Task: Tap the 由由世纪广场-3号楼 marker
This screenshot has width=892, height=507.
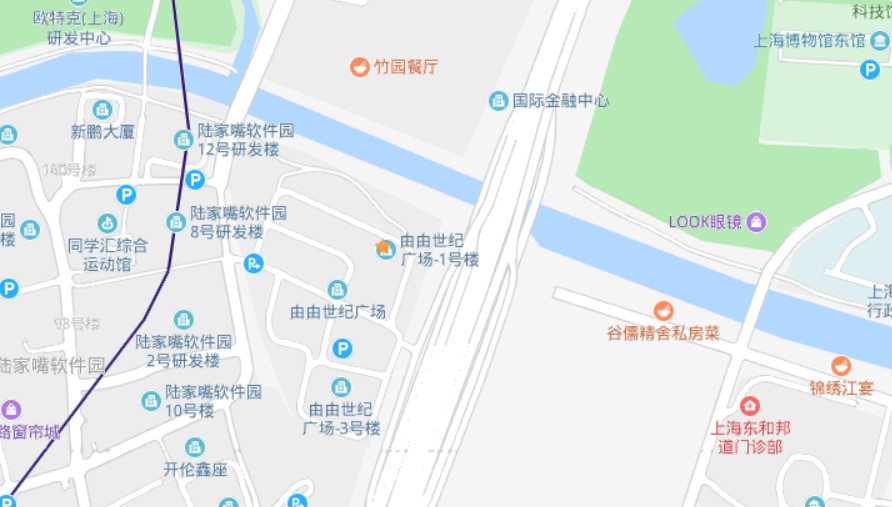Action: [x=341, y=387]
